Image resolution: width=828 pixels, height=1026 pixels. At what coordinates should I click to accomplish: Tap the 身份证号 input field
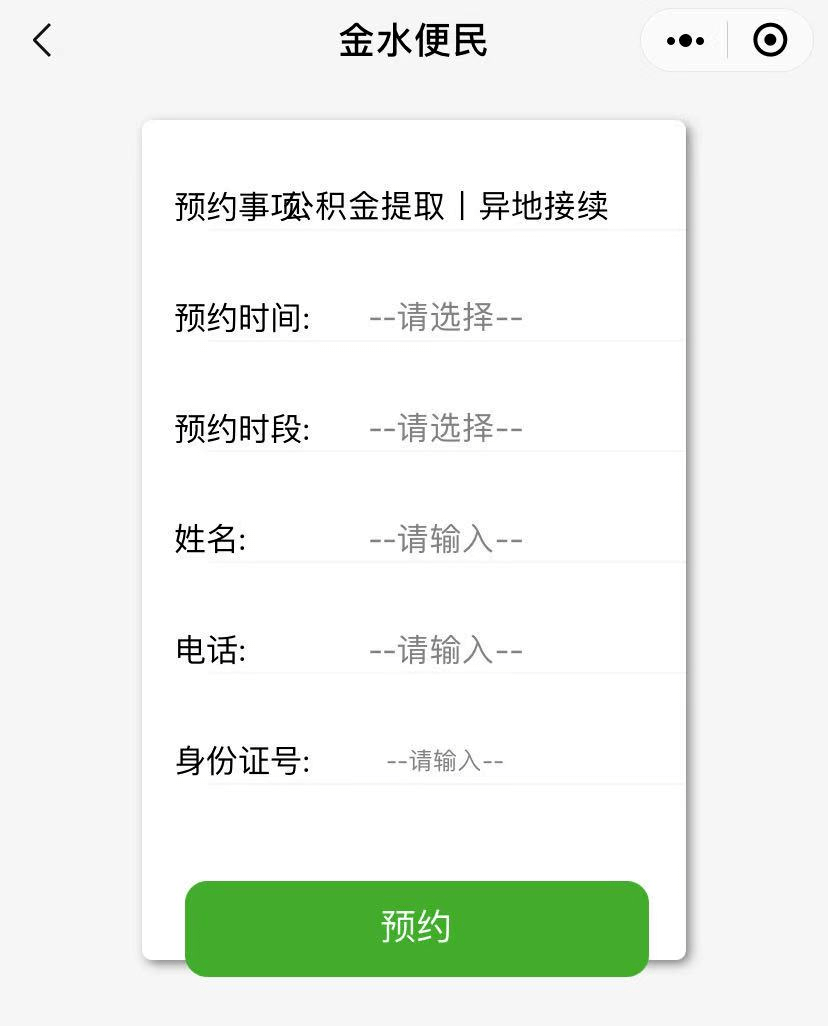pyautogui.click(x=446, y=762)
